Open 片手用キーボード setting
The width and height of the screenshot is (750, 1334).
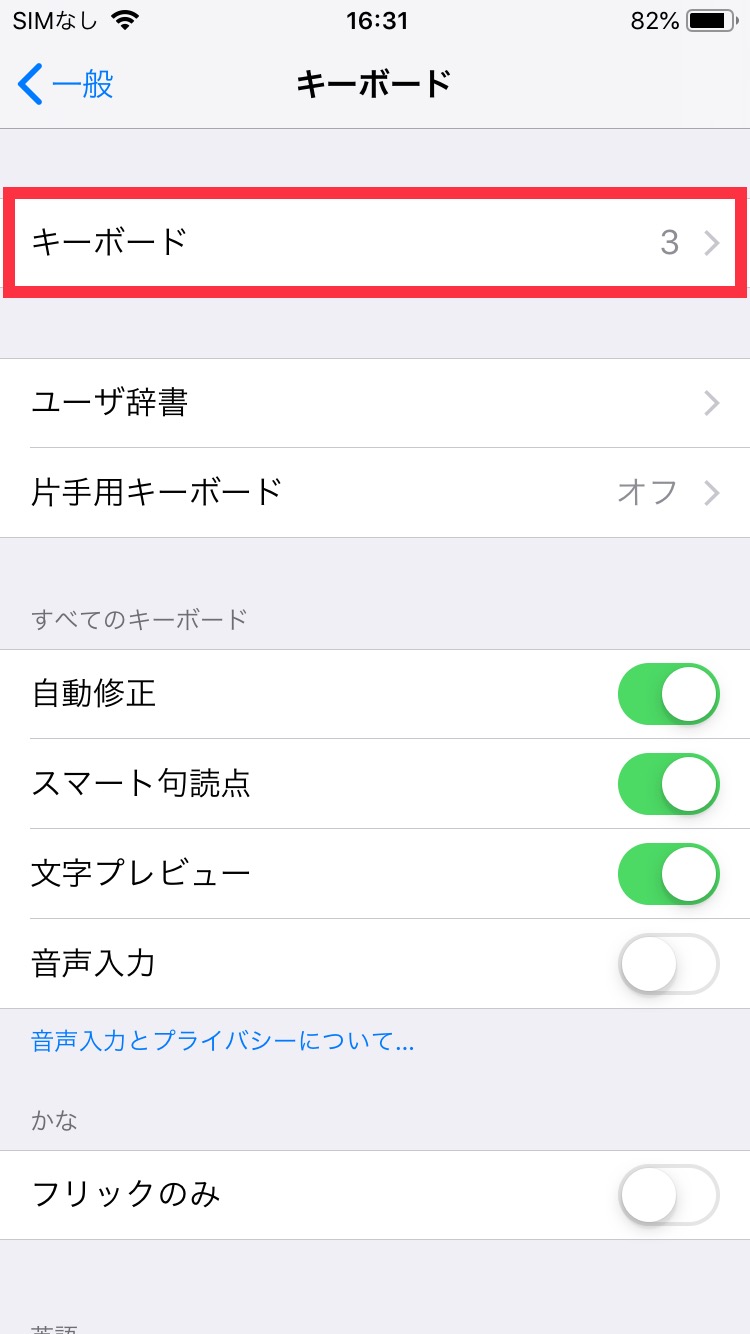point(375,493)
